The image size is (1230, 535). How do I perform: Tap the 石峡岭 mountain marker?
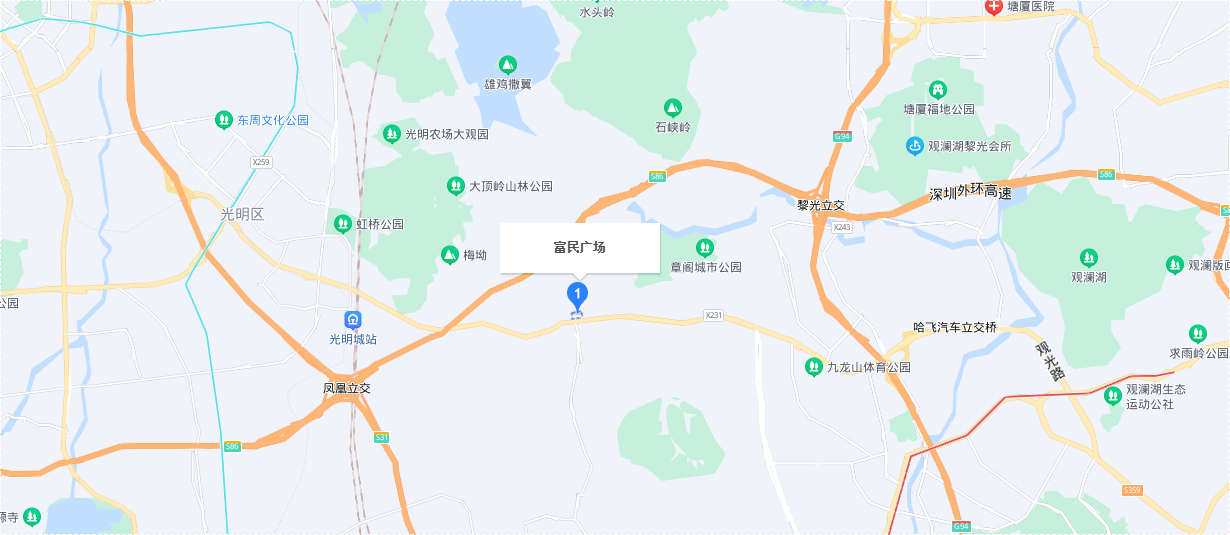pyautogui.click(x=673, y=107)
